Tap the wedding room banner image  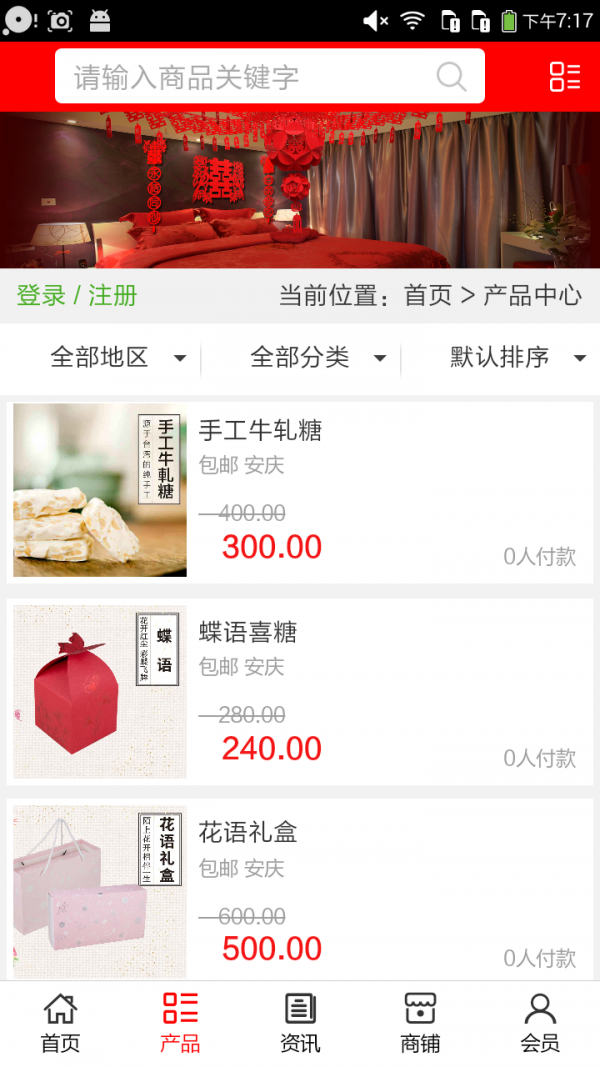[x=300, y=190]
